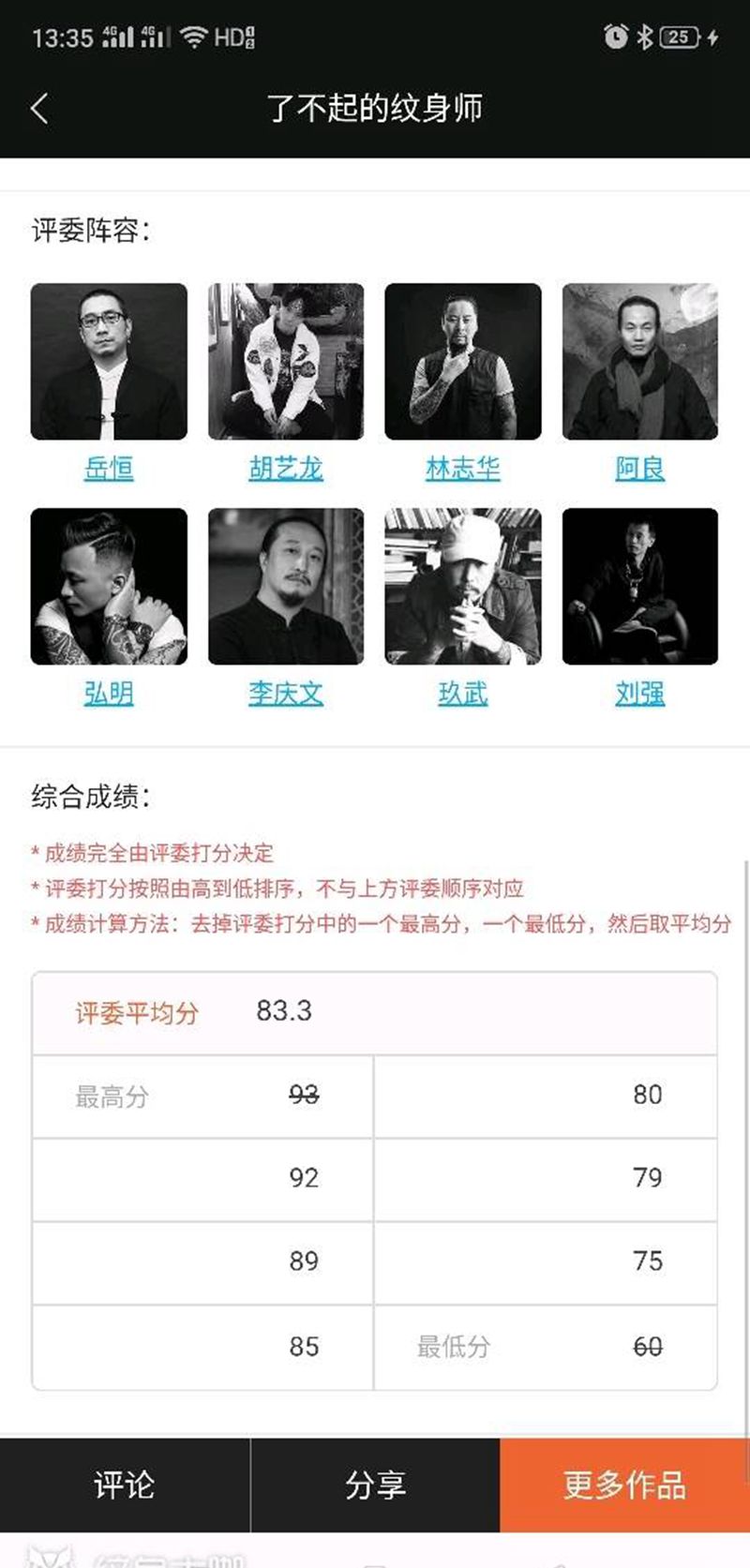Open the 评论 comments section
The width and height of the screenshot is (750, 1568).
click(125, 1485)
